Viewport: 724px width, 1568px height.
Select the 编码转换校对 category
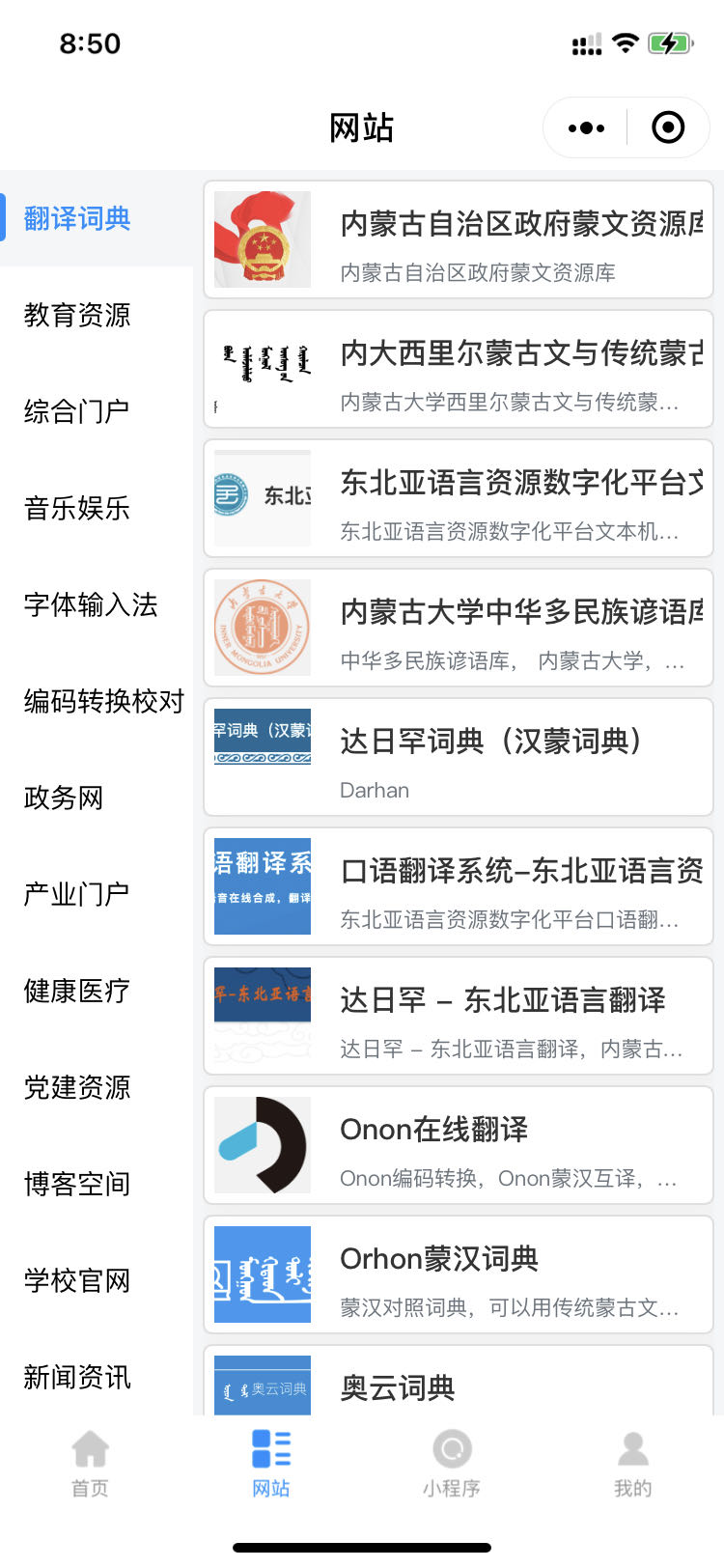tap(103, 701)
